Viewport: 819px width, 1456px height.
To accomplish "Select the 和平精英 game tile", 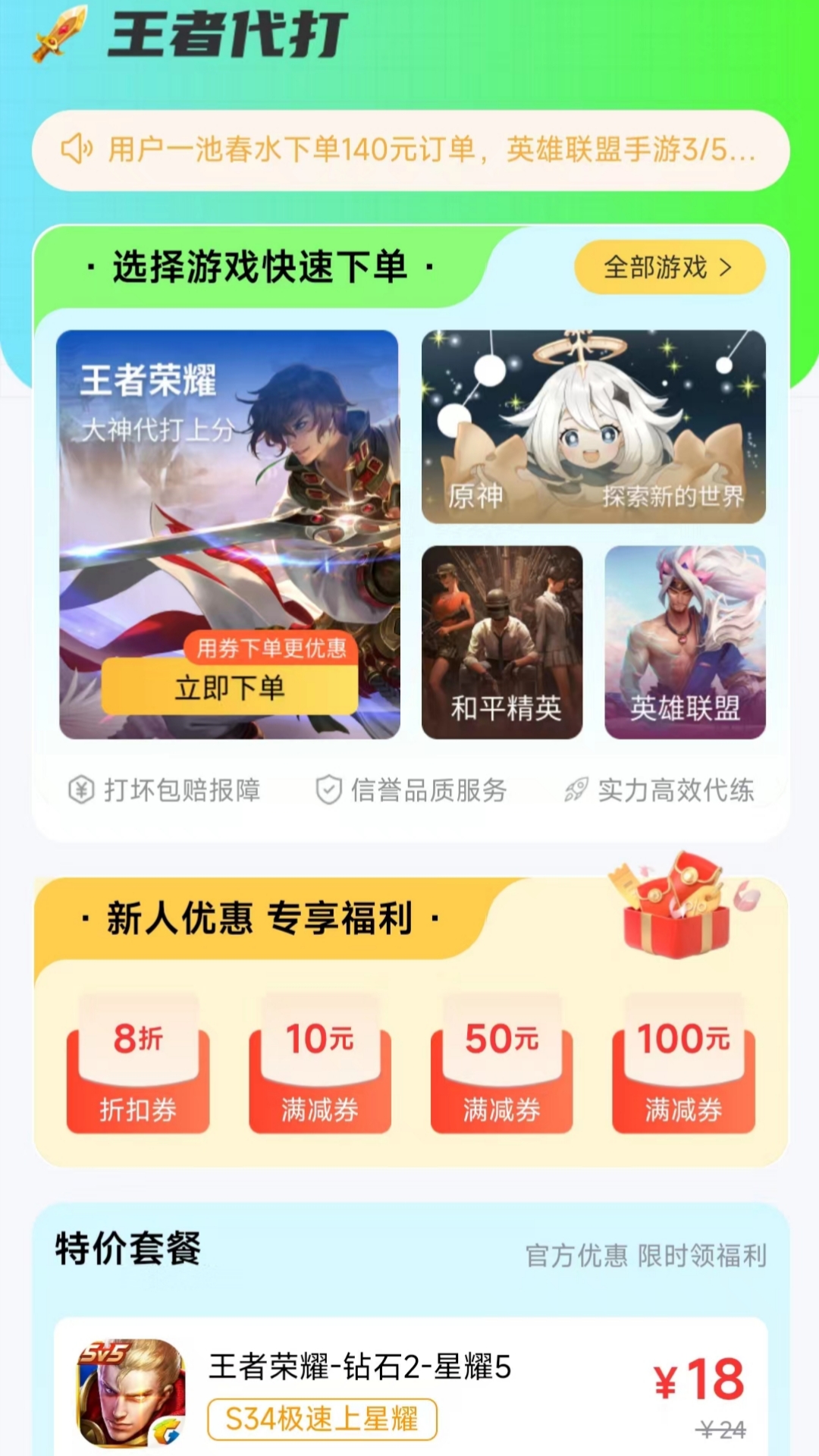I will point(502,642).
